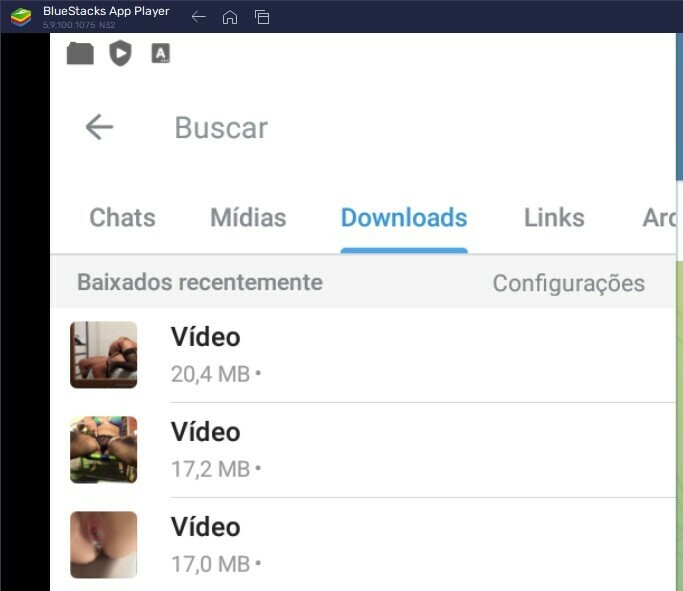
Task: Switch to the Links tab
Action: pos(554,217)
